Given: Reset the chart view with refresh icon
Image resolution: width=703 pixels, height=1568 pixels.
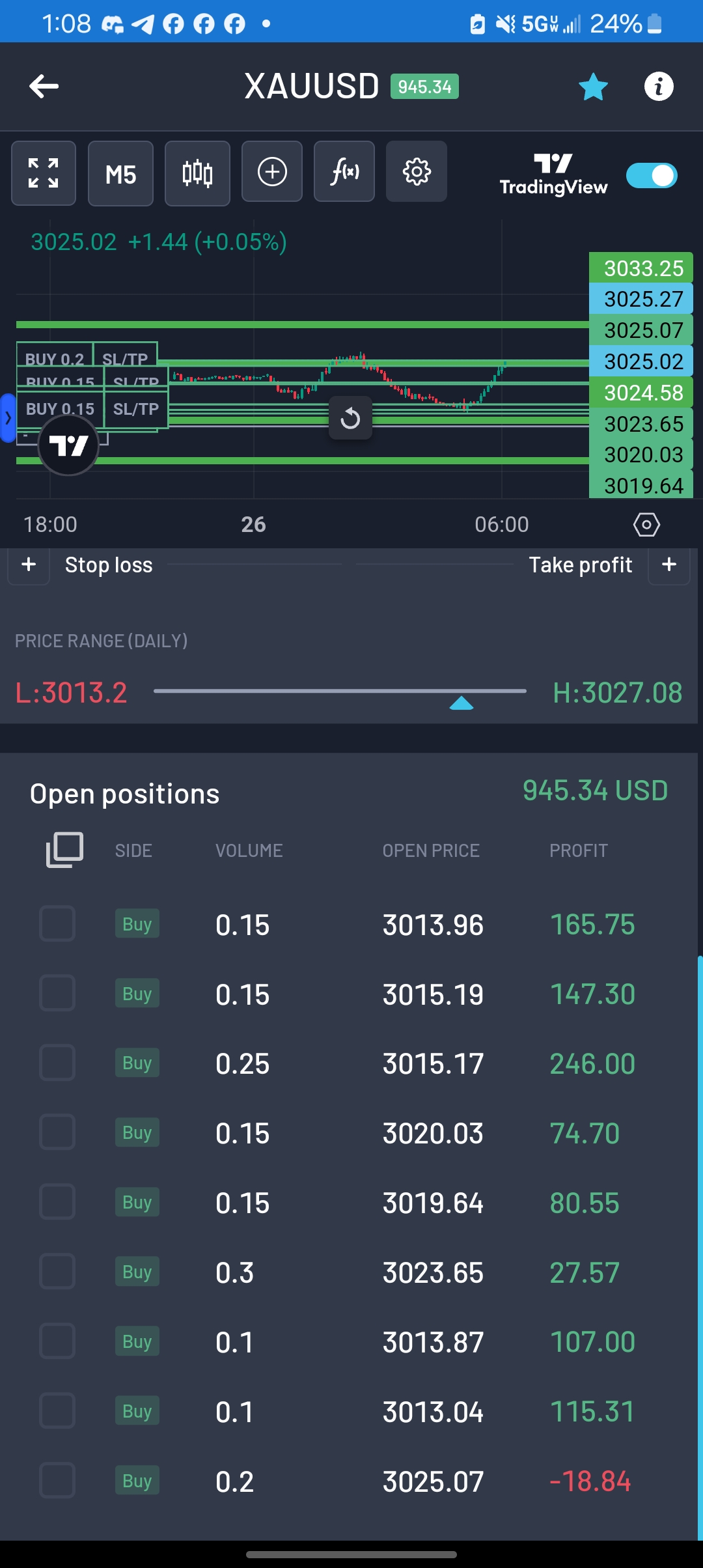Looking at the screenshot, I should point(350,417).
